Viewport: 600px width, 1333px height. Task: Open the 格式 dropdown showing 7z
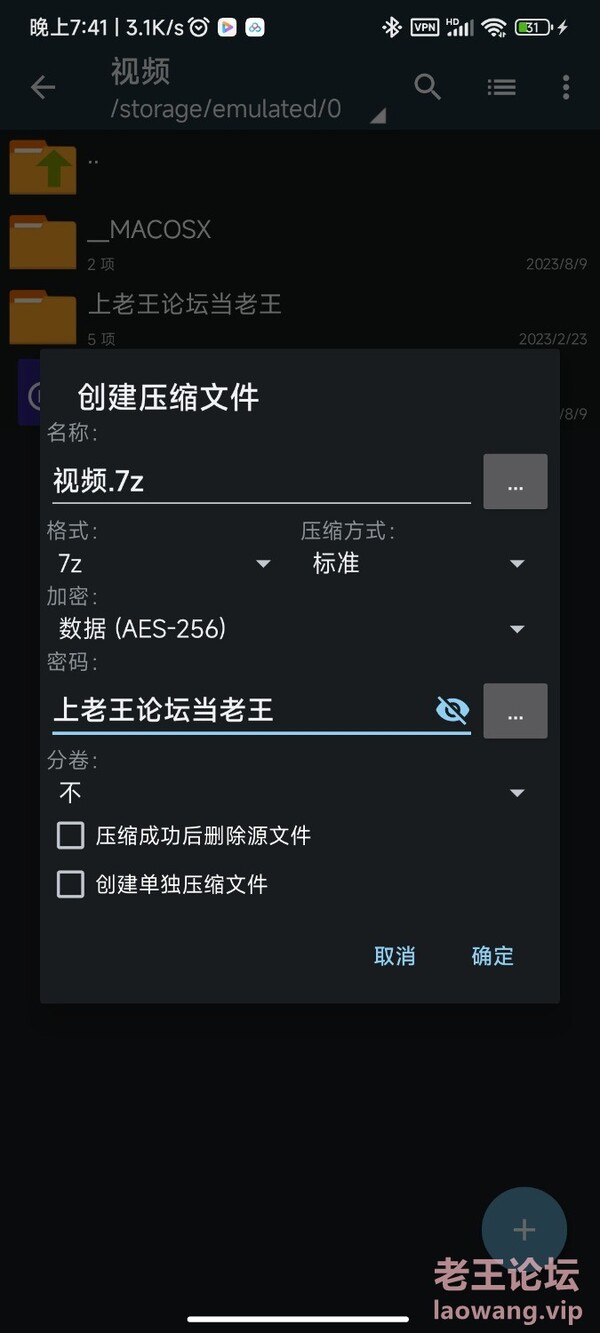(x=164, y=564)
